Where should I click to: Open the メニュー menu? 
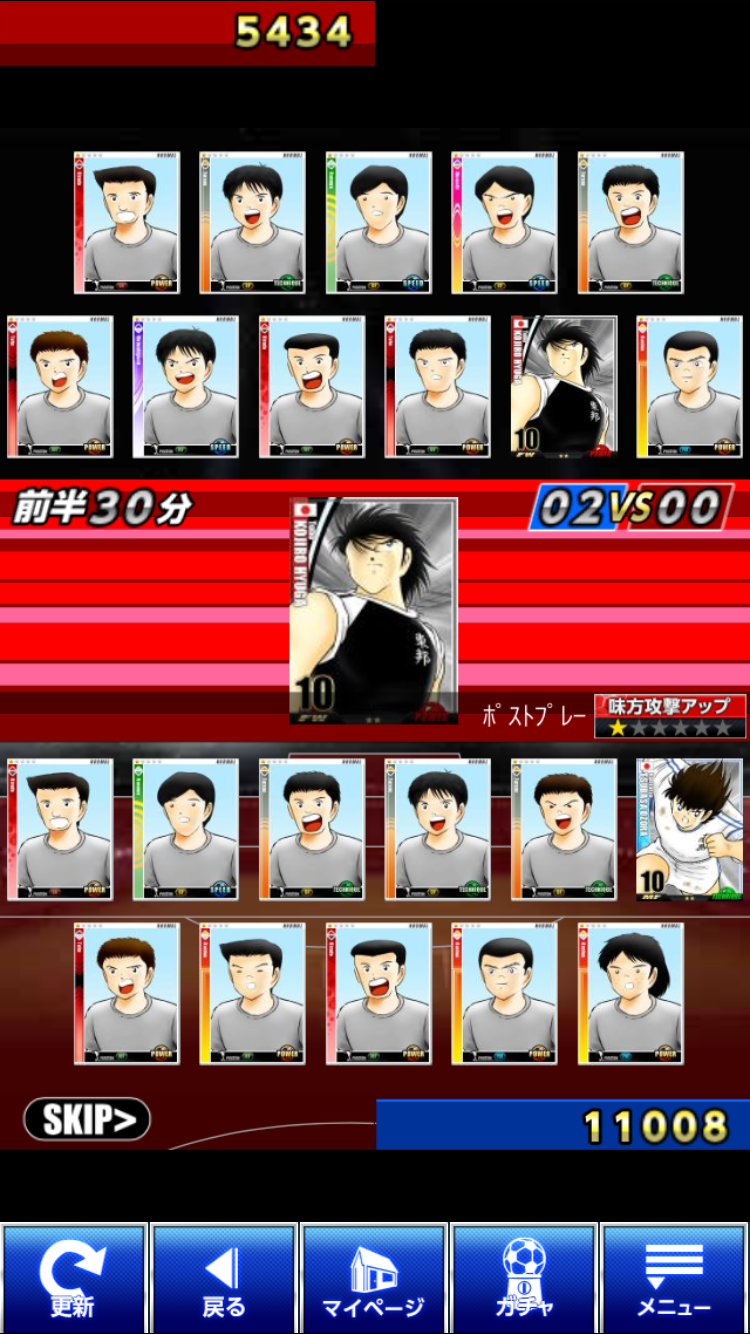click(x=674, y=1278)
